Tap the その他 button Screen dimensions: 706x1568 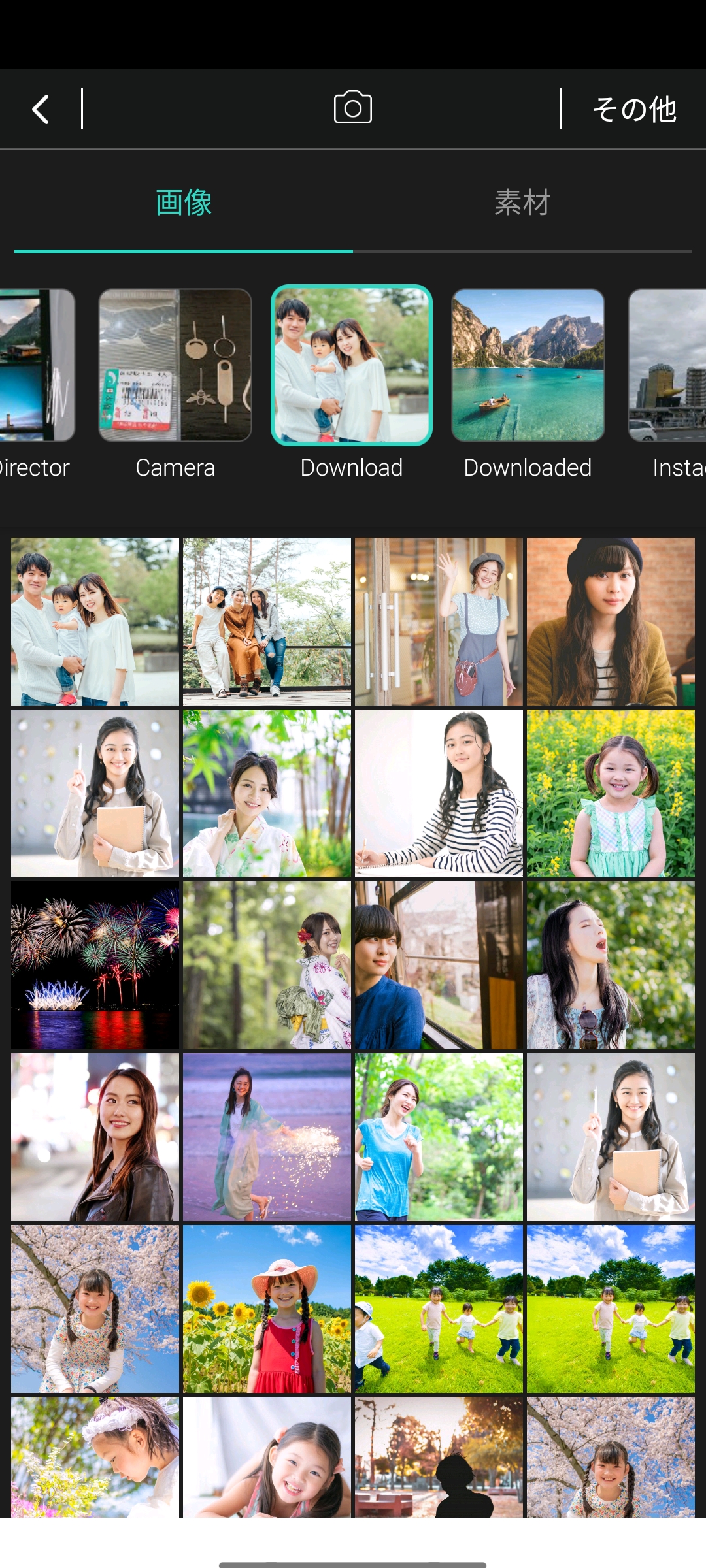(x=633, y=109)
